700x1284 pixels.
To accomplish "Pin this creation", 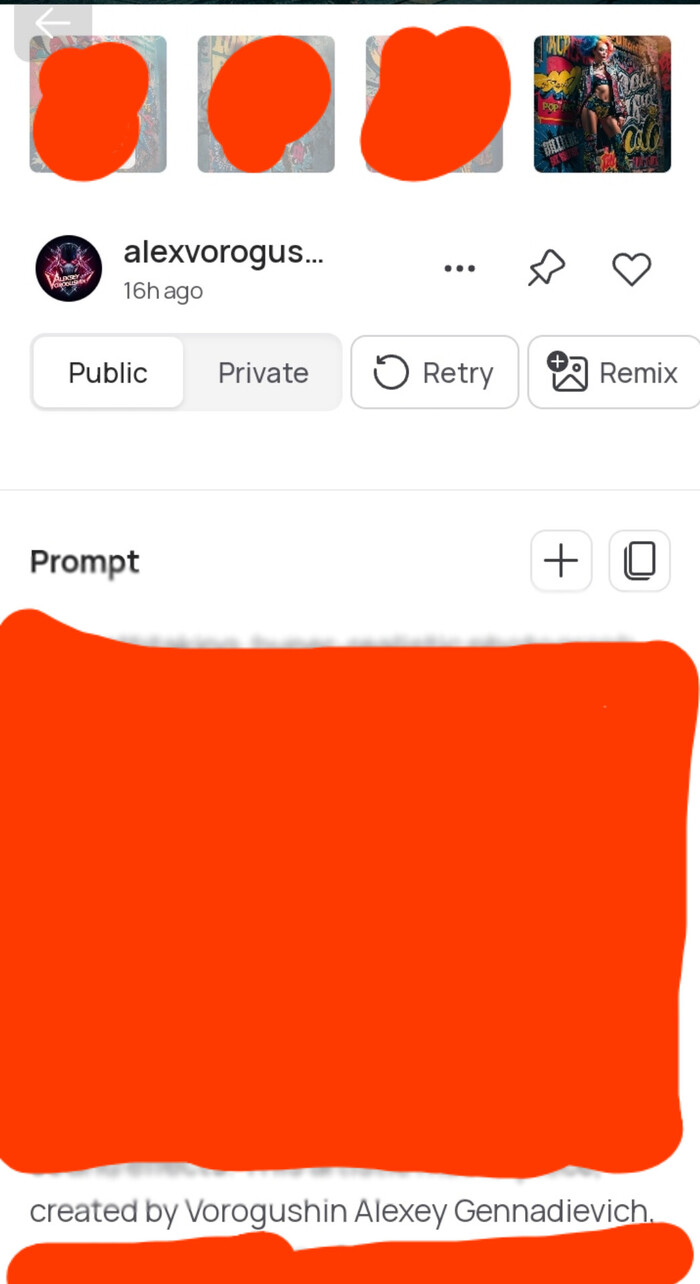I will (x=547, y=268).
